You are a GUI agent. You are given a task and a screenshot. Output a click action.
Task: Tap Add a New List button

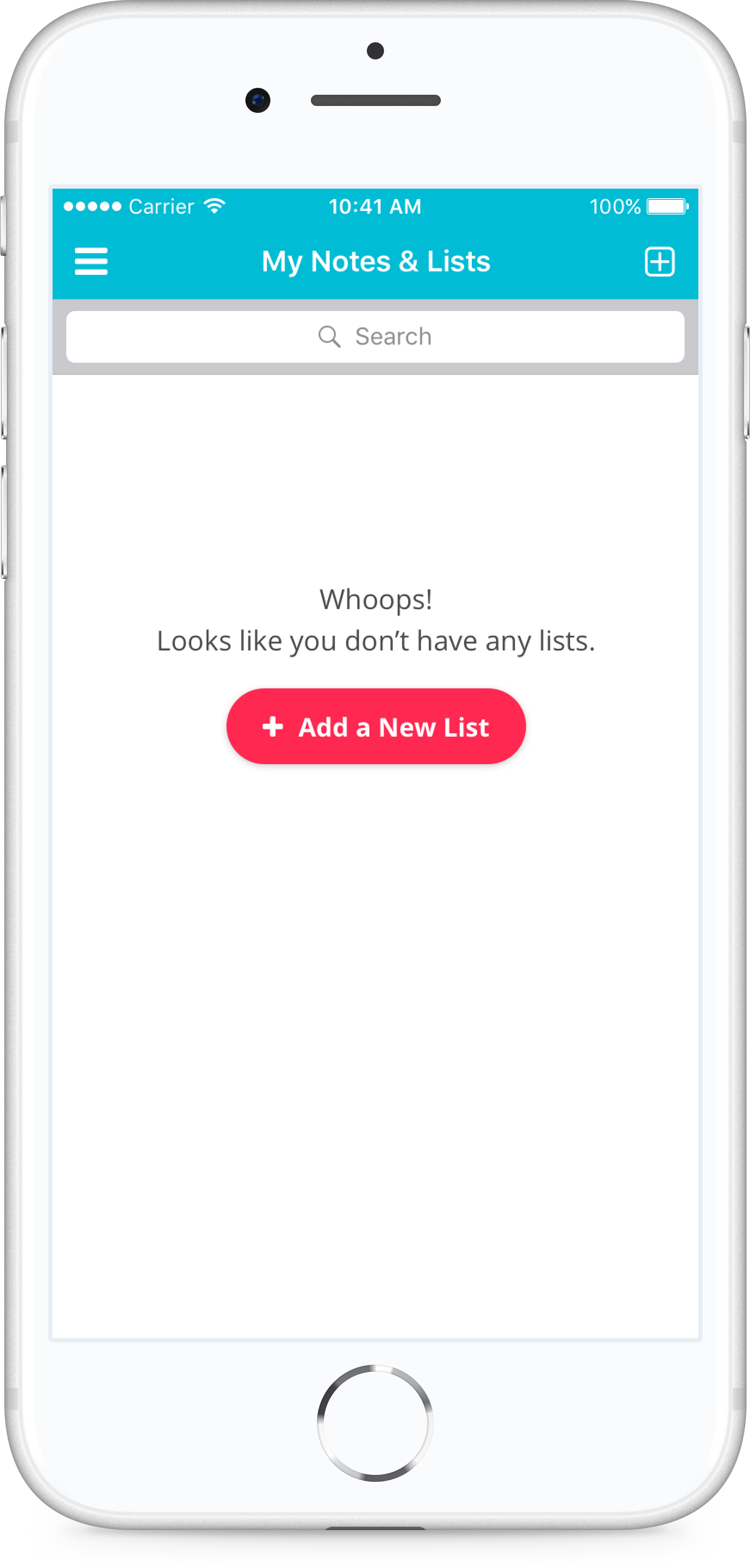point(376,726)
